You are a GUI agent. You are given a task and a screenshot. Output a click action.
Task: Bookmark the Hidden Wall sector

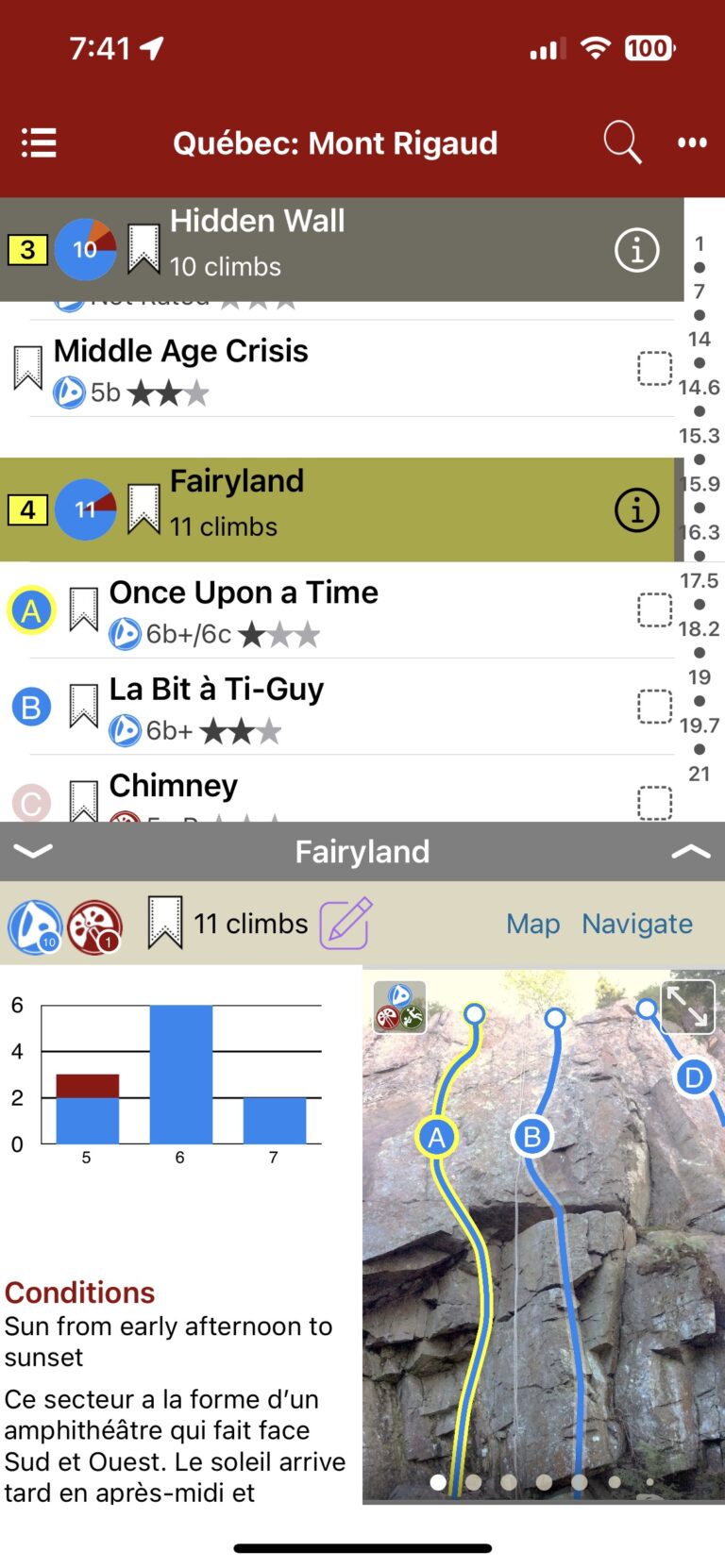point(143,249)
